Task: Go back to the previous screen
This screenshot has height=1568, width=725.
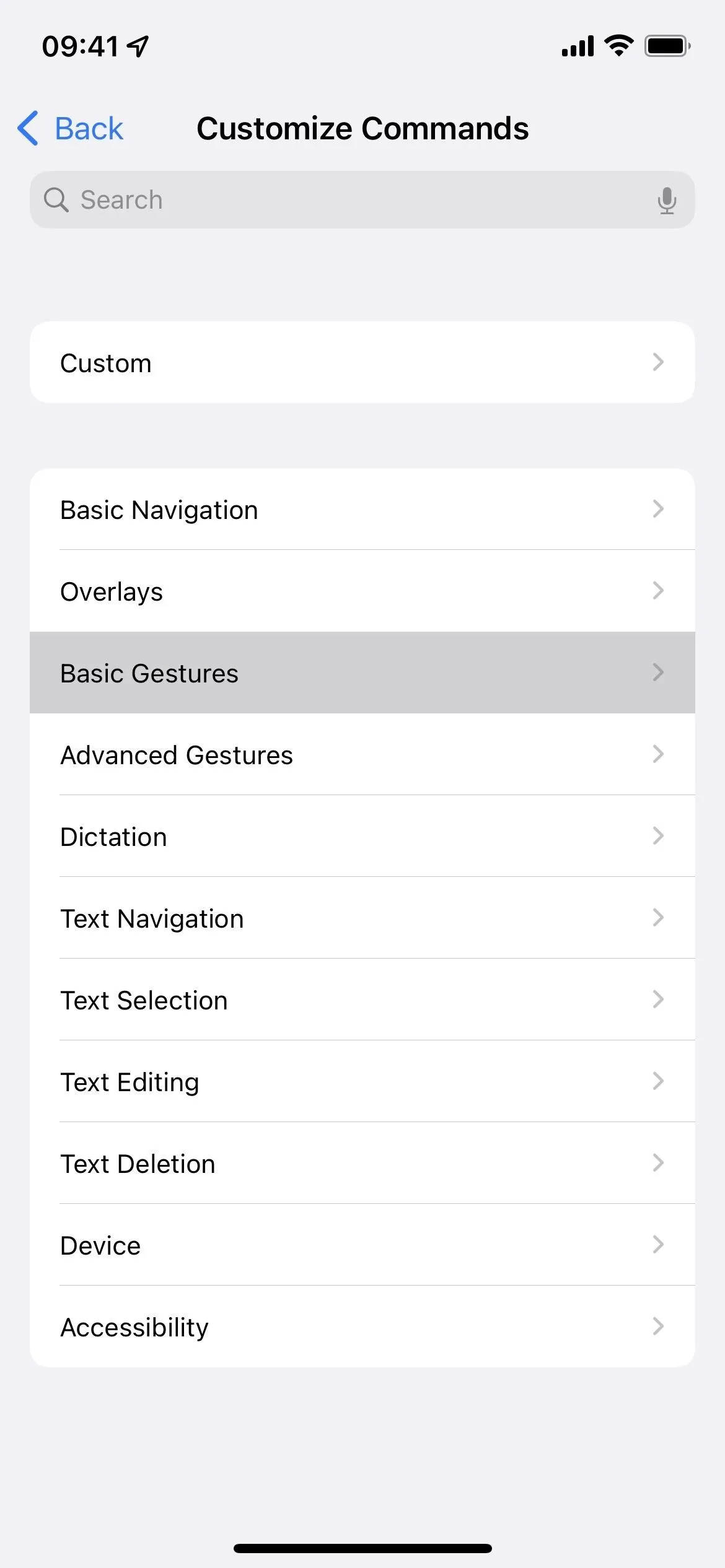Action: click(70, 129)
